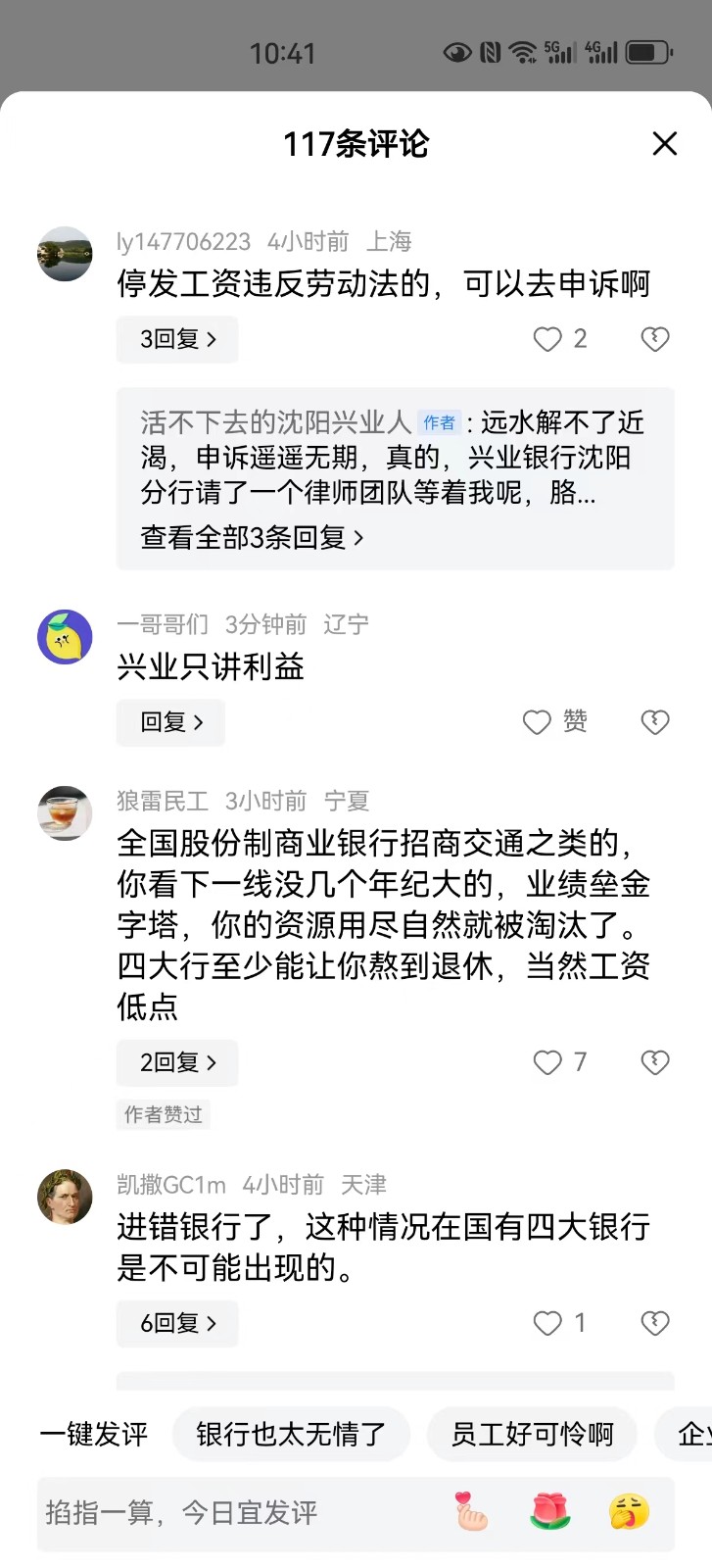Open 6回复 under 凯撒GC1m's comment
The height and width of the screenshot is (1568, 712).
point(177,1323)
